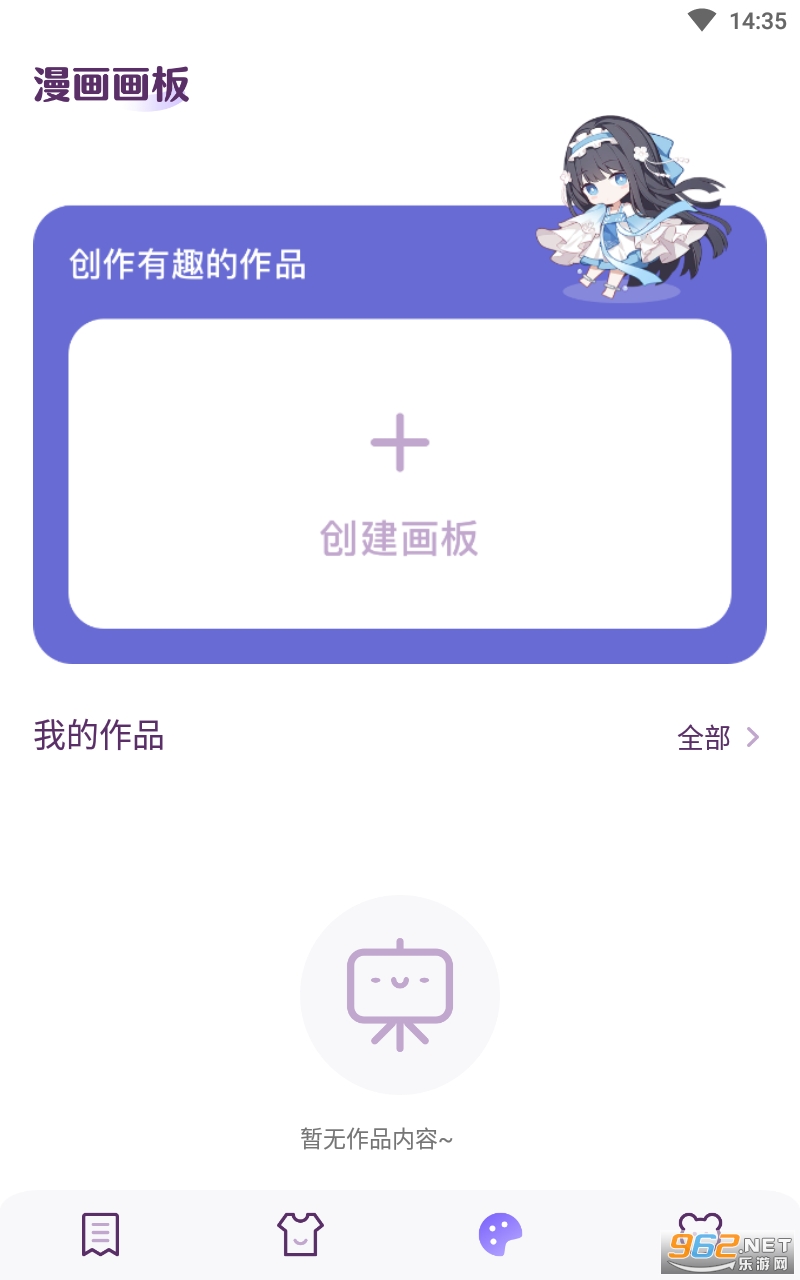The image size is (800, 1280).
Task: Open the bear face tab
Action: [700, 1232]
